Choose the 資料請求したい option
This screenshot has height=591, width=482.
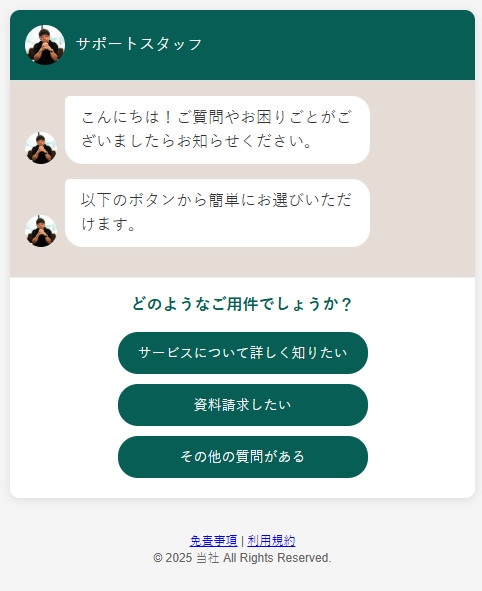pos(243,405)
